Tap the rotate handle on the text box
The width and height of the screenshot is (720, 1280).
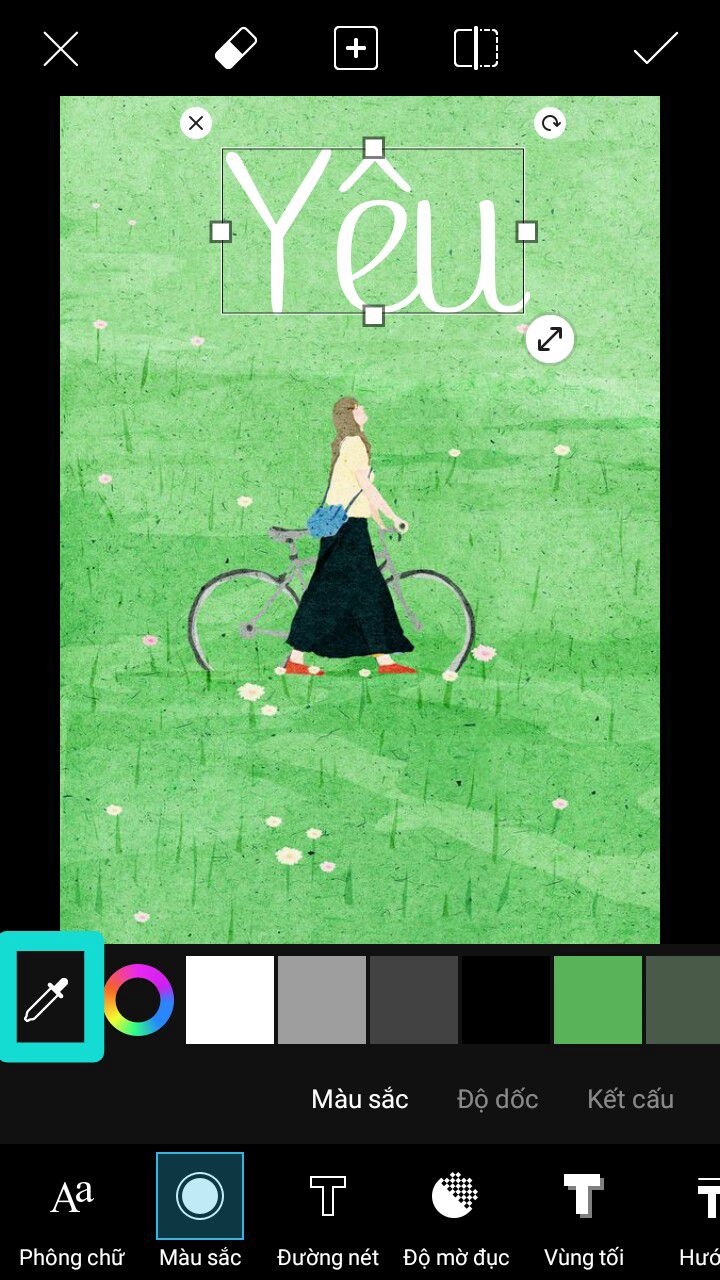click(x=550, y=123)
